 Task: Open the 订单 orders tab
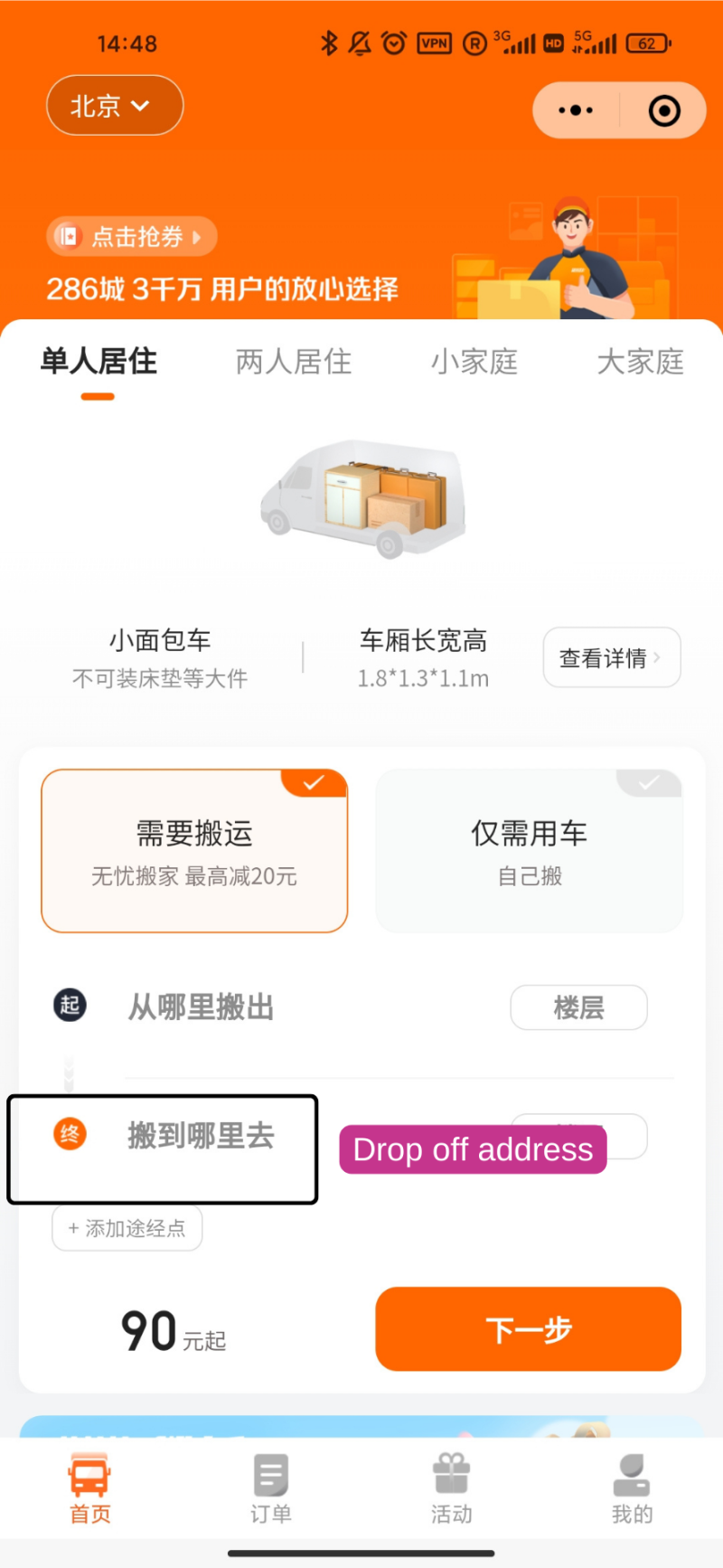270,1488
